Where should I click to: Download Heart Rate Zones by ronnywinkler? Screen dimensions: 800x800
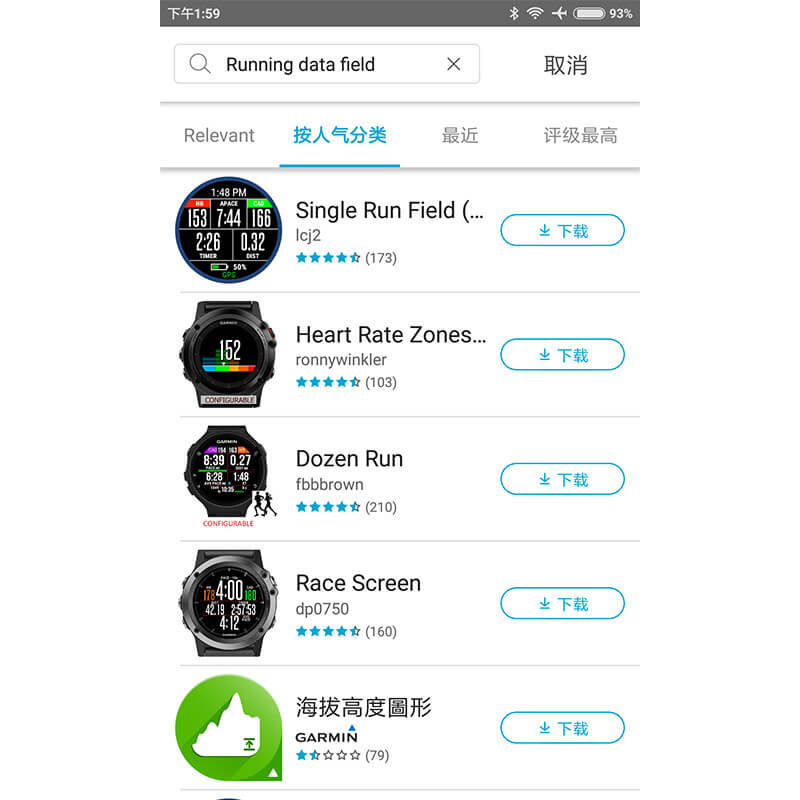[x=562, y=355]
